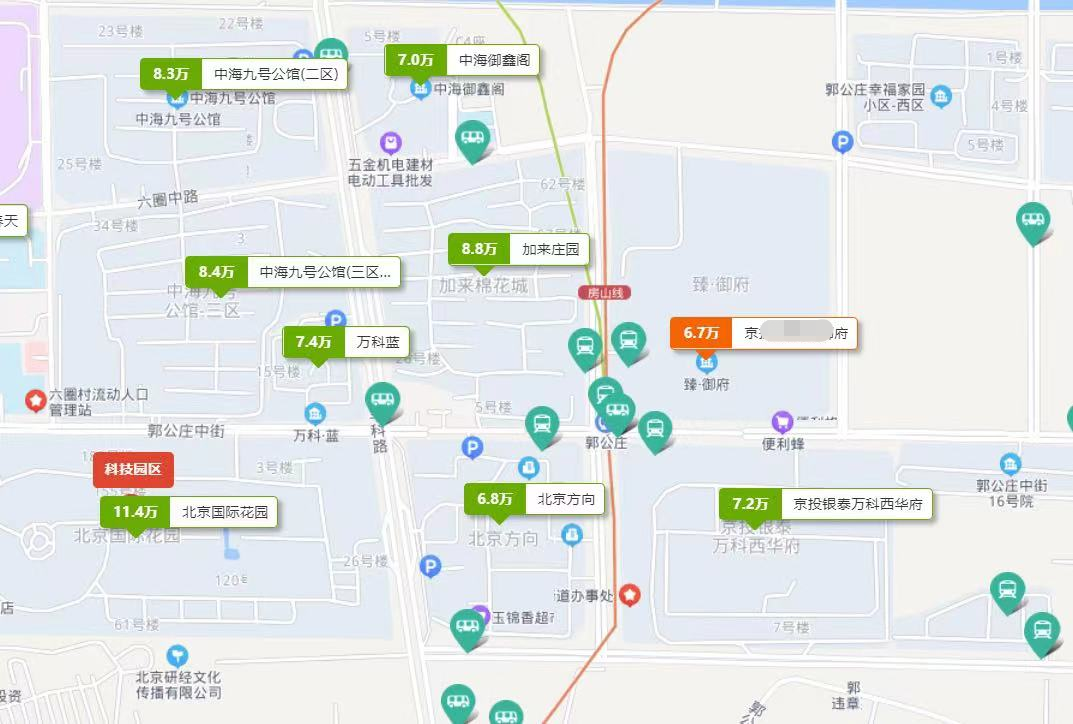The image size is (1073, 724).
Task: Tap the red 科技园区 area label
Action: (133, 469)
